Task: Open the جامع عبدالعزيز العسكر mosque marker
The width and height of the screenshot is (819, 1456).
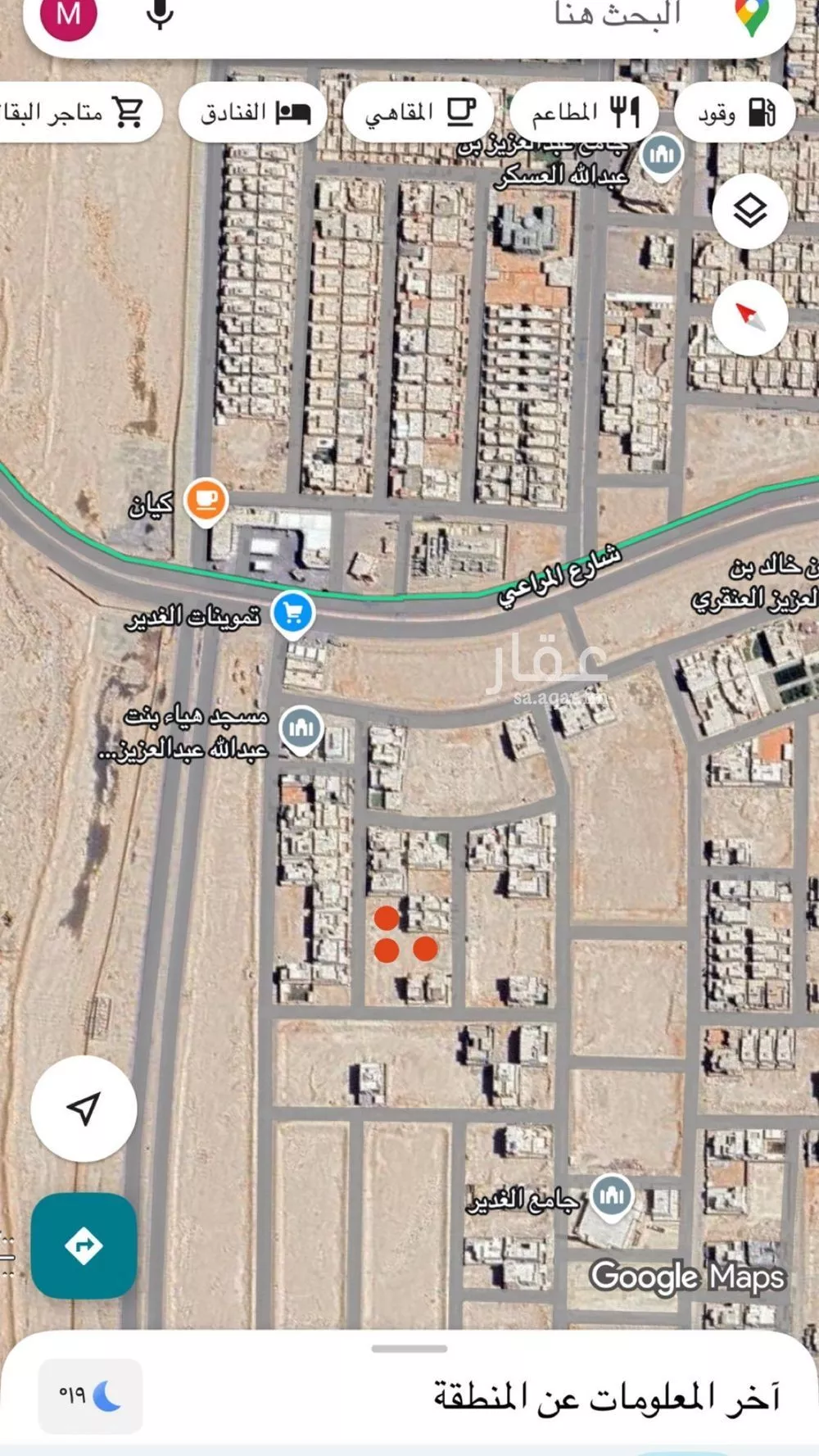Action: pos(661,155)
